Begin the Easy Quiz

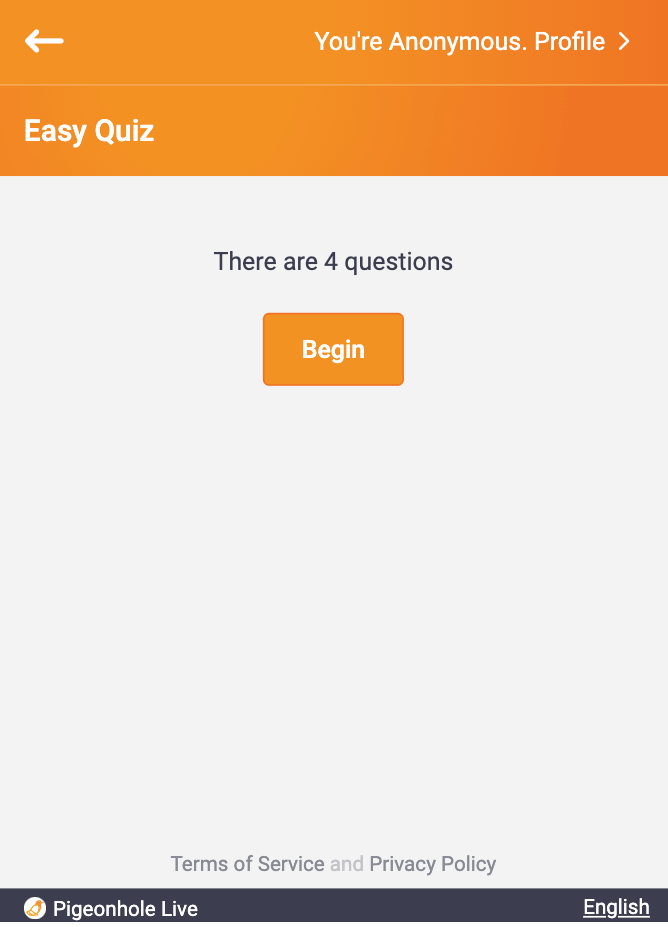click(x=333, y=349)
